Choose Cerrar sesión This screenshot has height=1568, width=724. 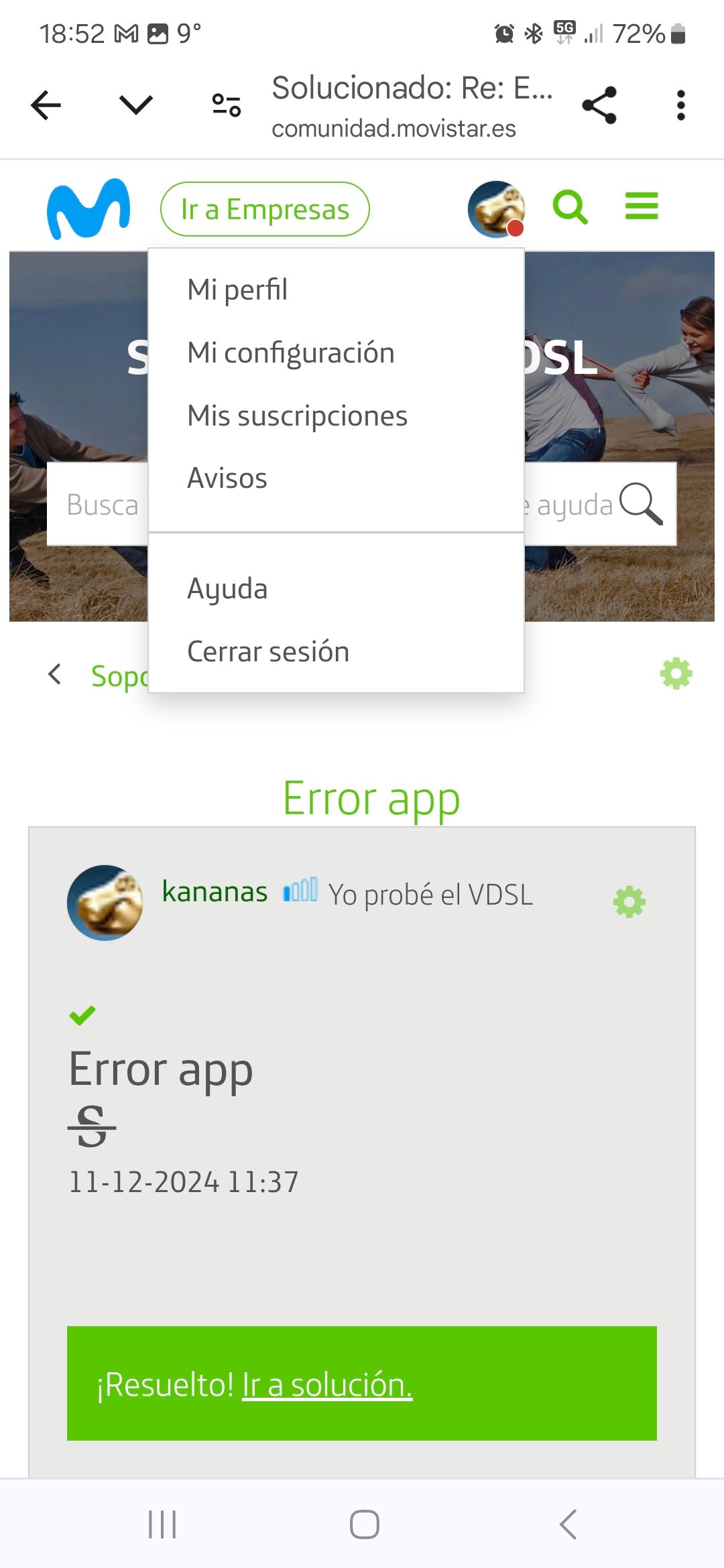coord(268,652)
